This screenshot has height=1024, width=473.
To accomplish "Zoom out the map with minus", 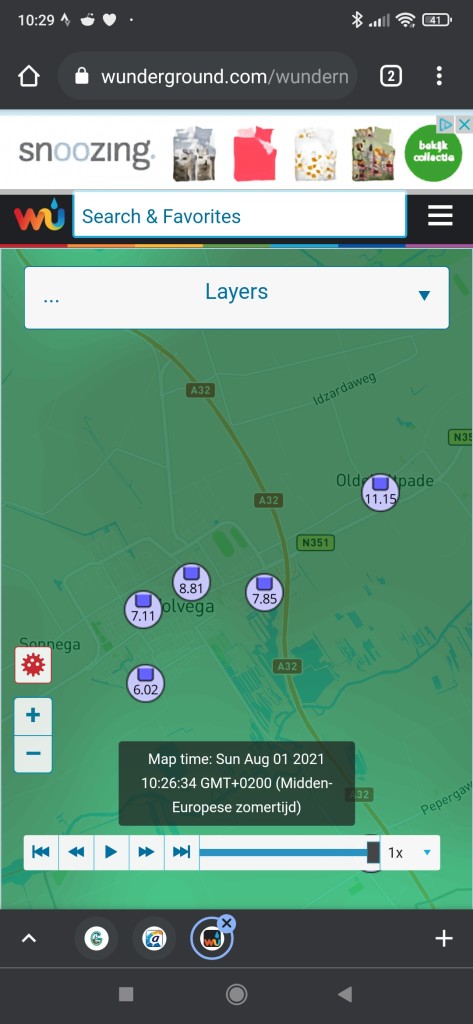I will click(33, 754).
